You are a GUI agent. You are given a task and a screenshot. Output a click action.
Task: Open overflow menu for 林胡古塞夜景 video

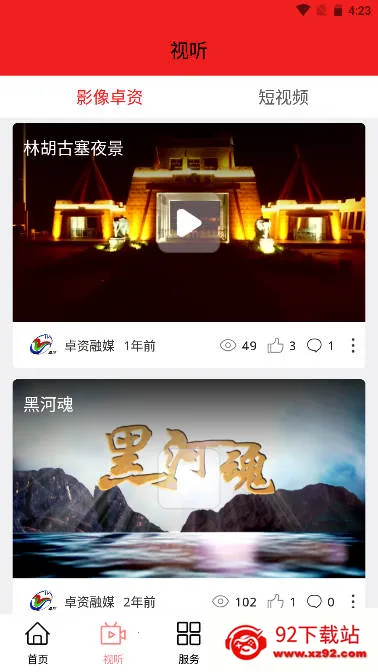click(x=353, y=345)
